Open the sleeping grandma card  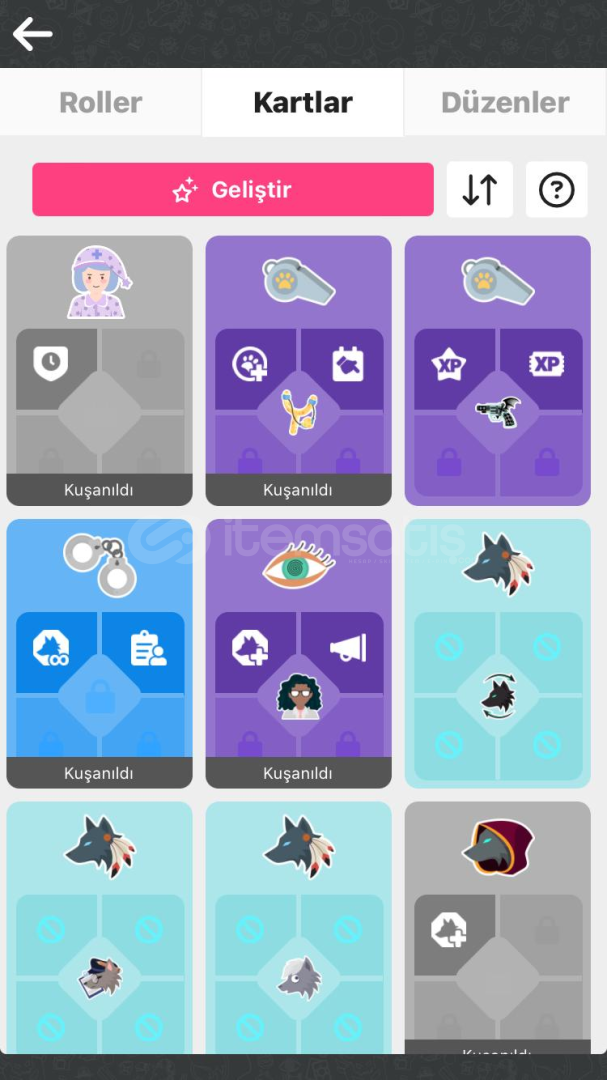[99, 371]
